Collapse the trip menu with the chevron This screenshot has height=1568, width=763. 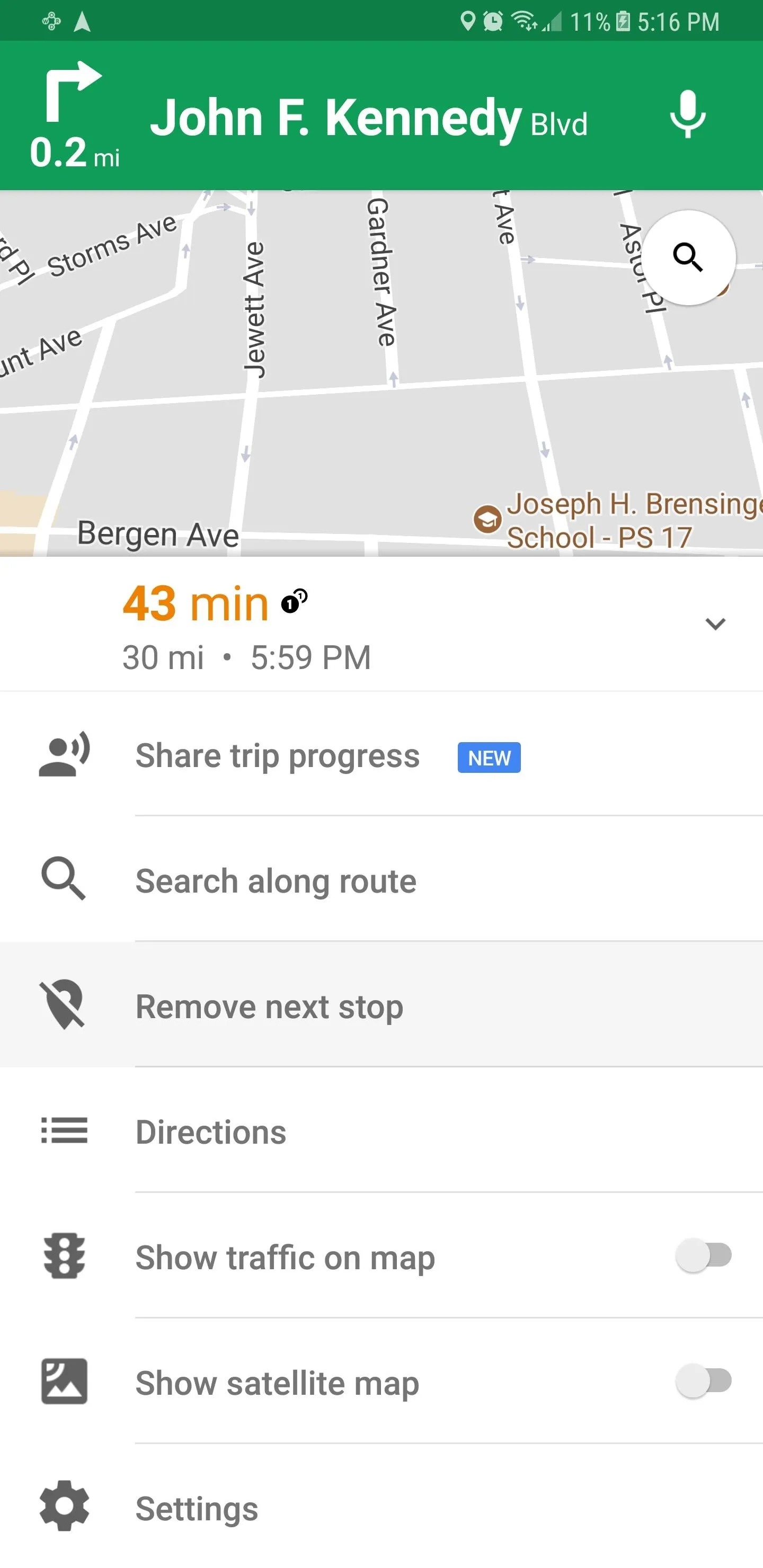pyautogui.click(x=715, y=623)
